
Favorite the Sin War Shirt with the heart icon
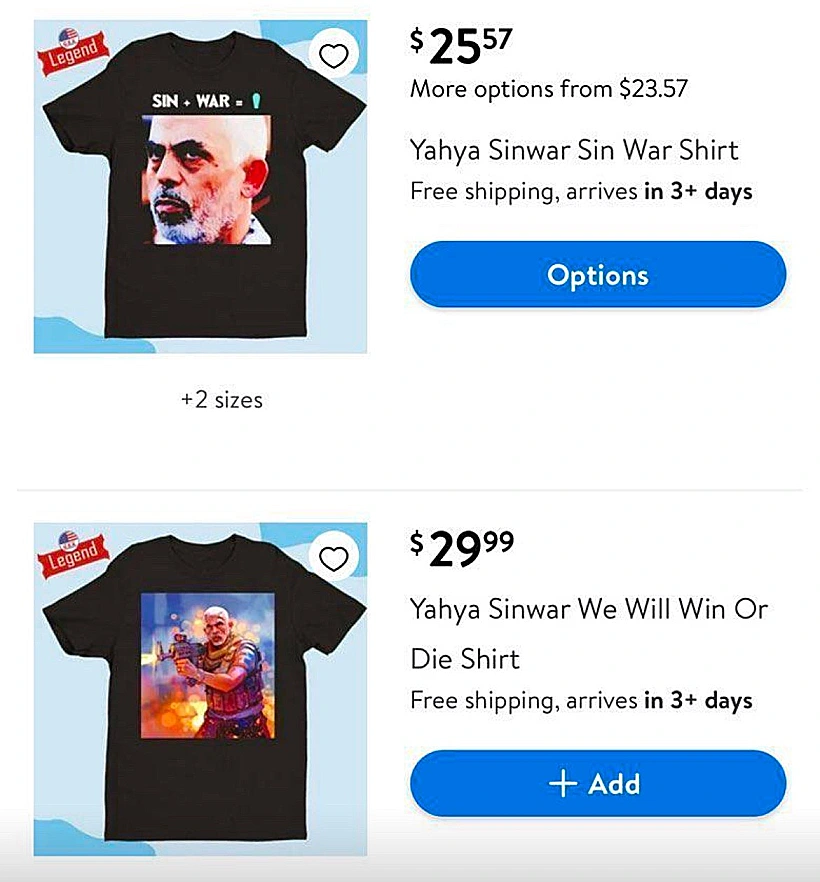(x=334, y=57)
